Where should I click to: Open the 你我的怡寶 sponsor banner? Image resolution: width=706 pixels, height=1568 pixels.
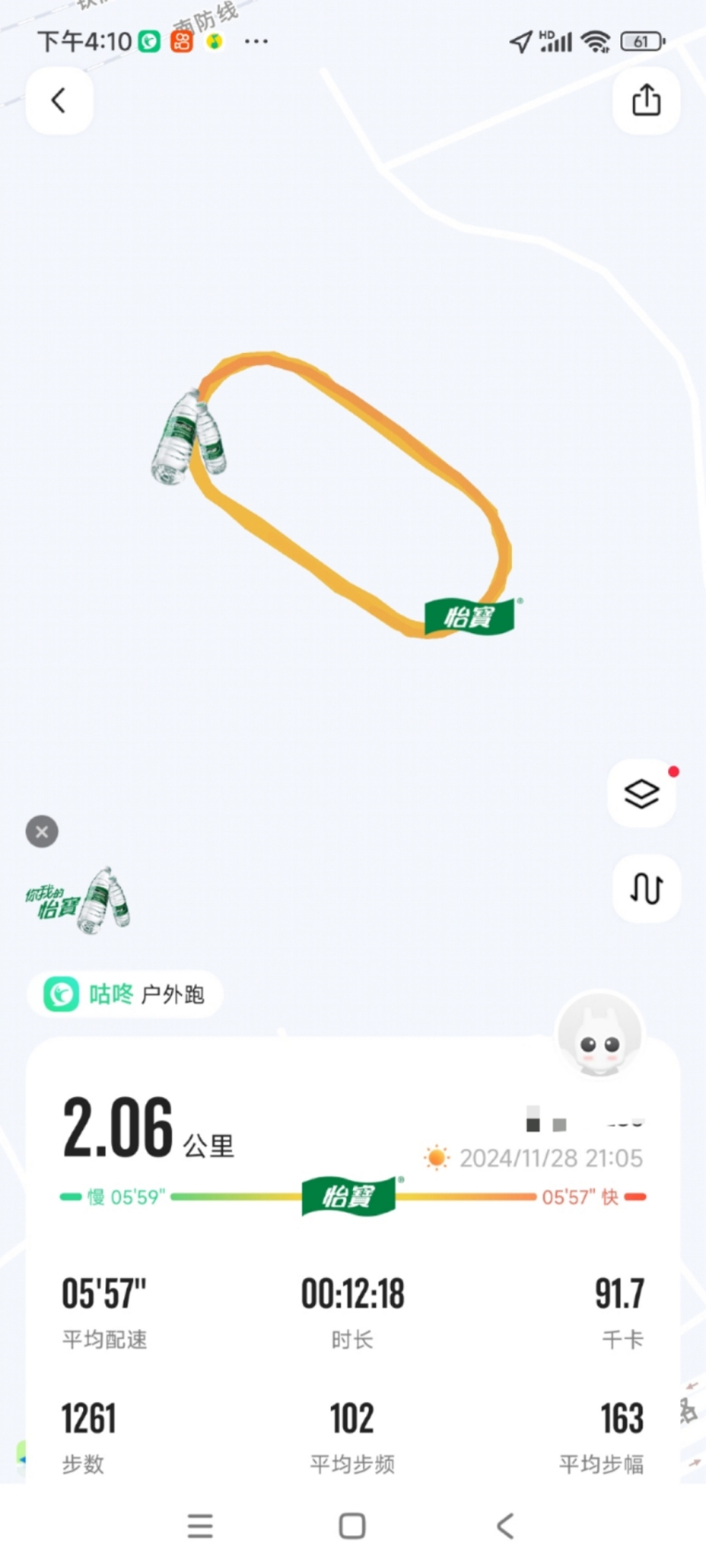pyautogui.click(x=79, y=901)
